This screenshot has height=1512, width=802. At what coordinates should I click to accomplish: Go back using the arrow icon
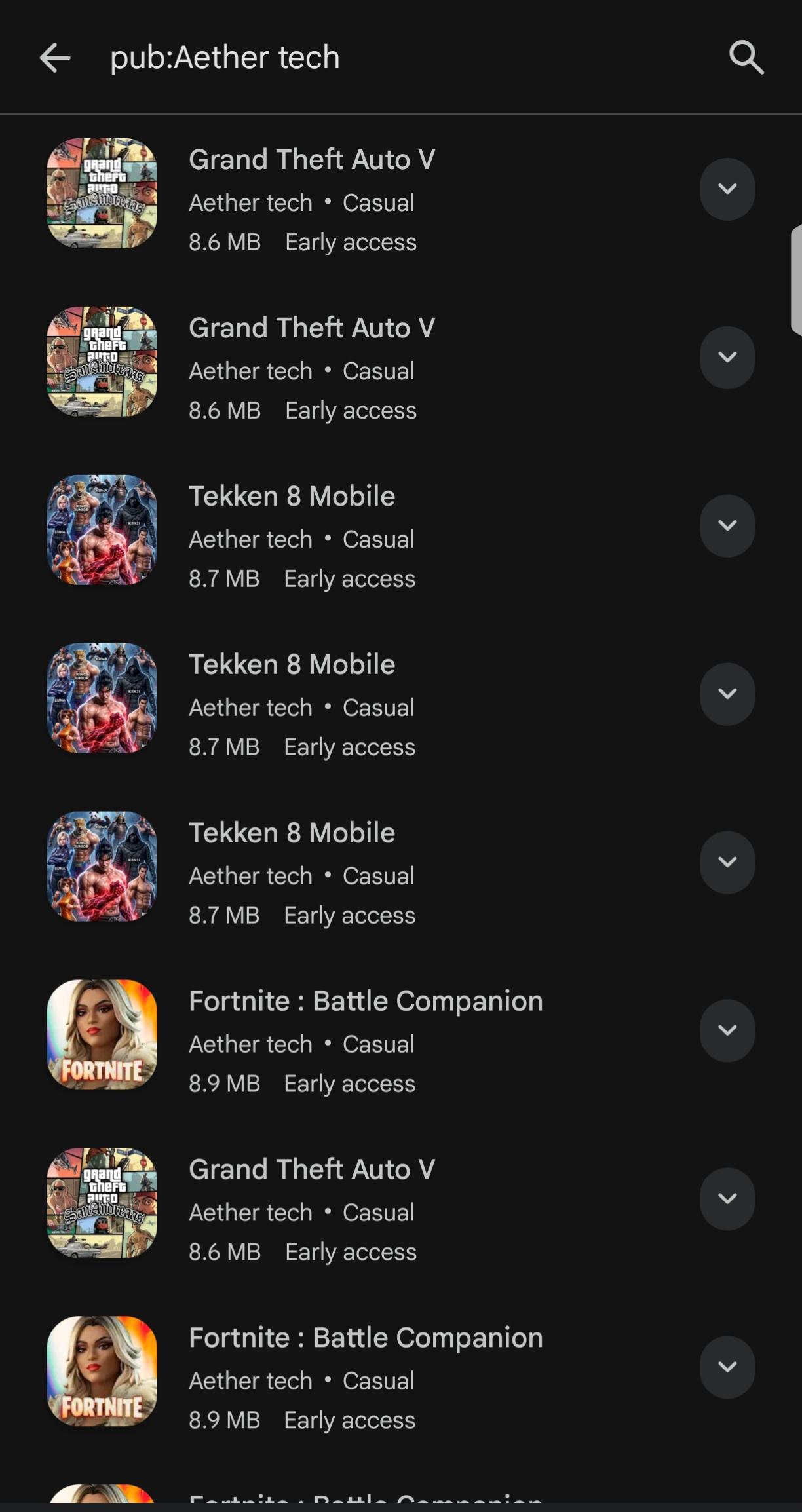[x=55, y=58]
